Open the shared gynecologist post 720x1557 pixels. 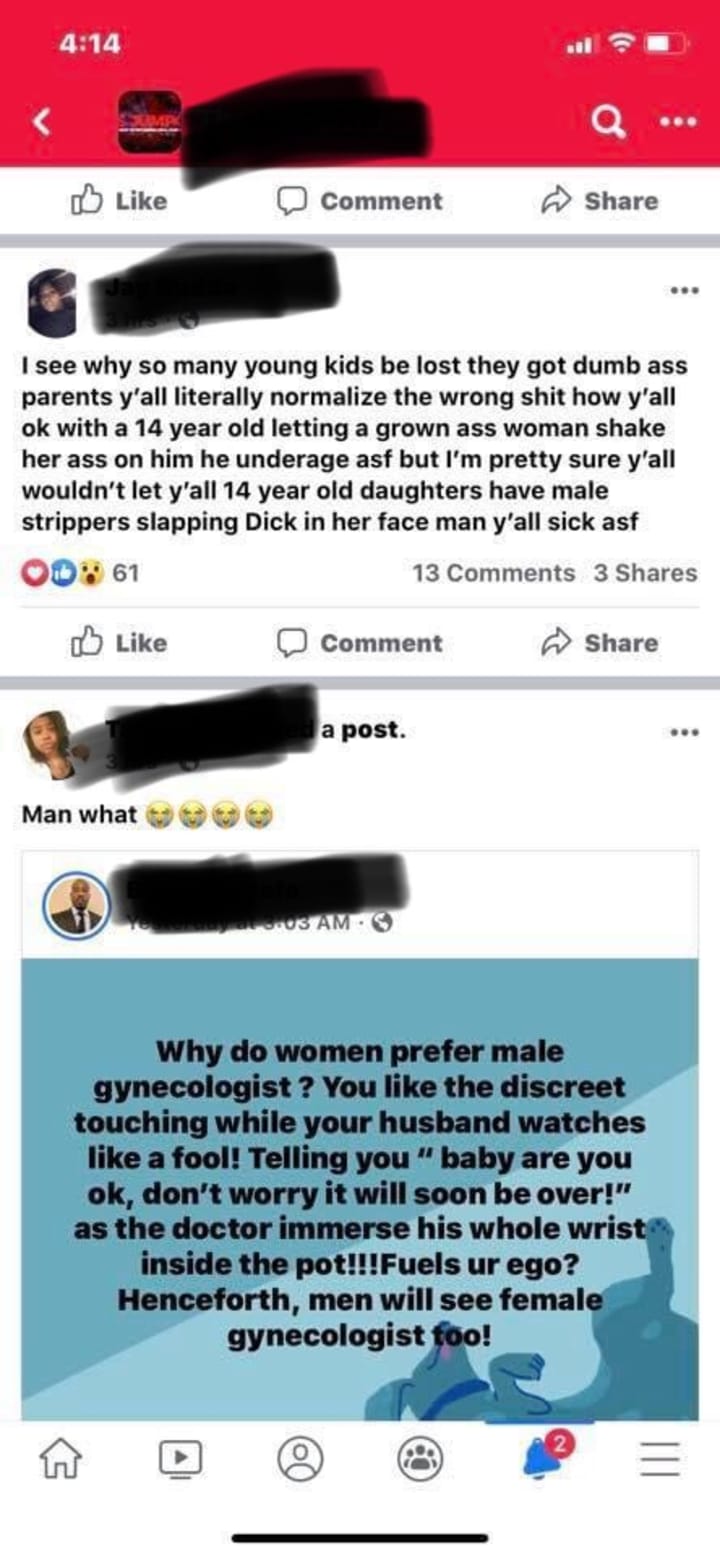tap(360, 1150)
